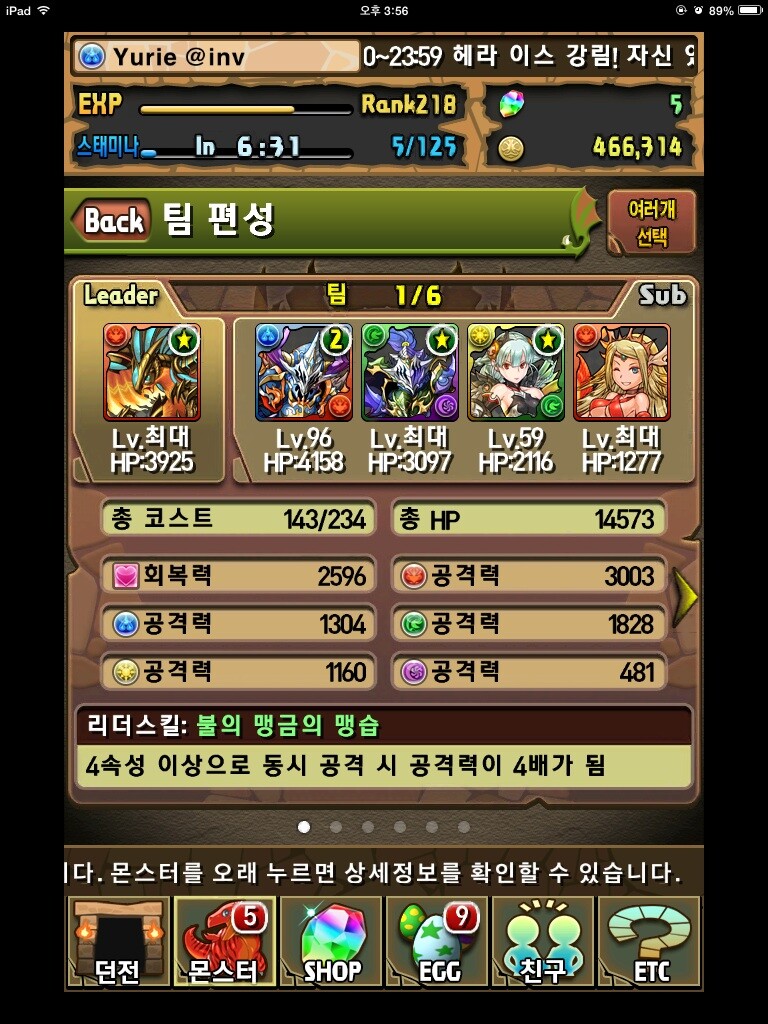The width and height of the screenshot is (768, 1024).
Task: Select the Lv.96 sub monster with HP:4158
Action: (304, 372)
